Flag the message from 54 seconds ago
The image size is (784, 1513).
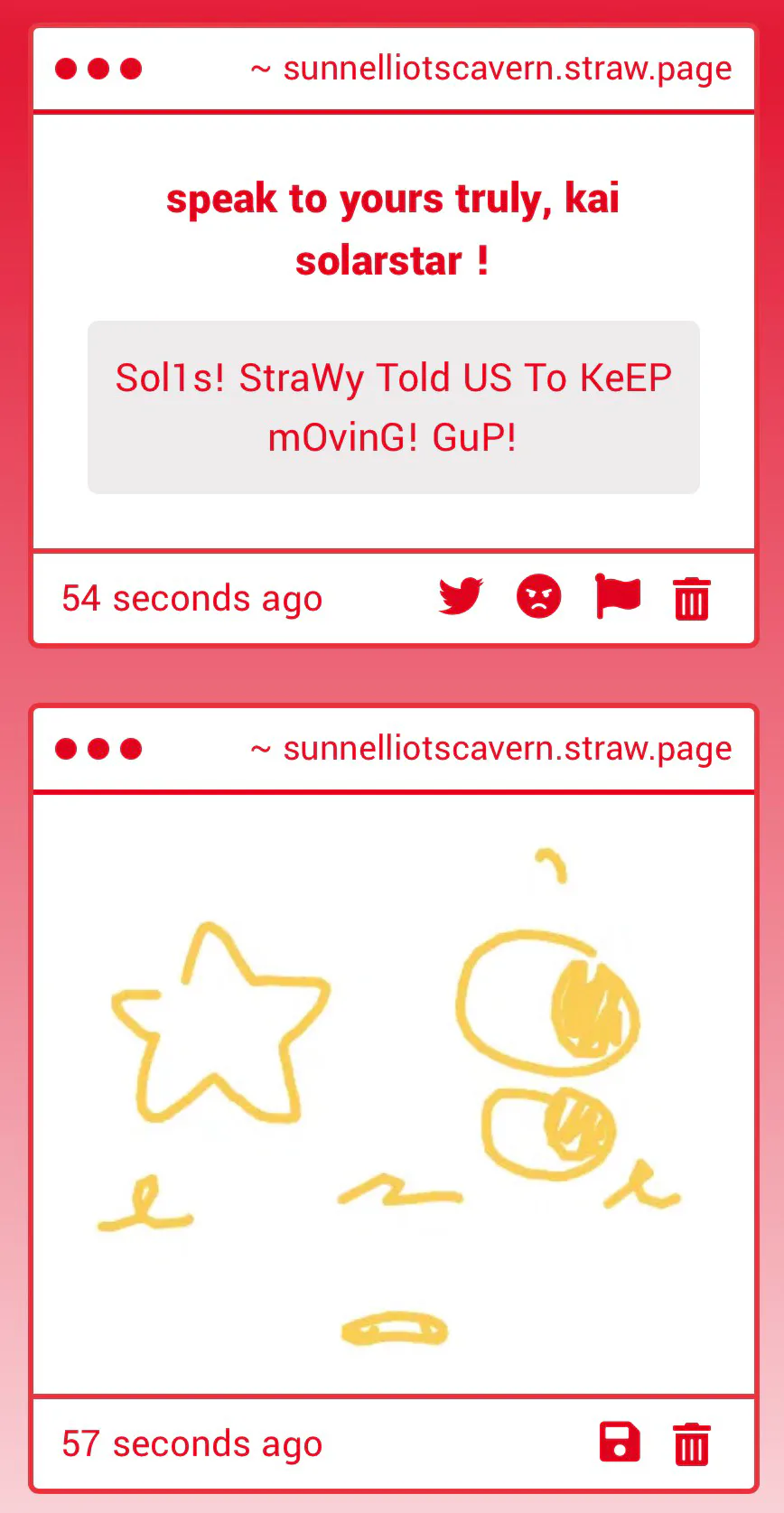pyautogui.click(x=618, y=597)
